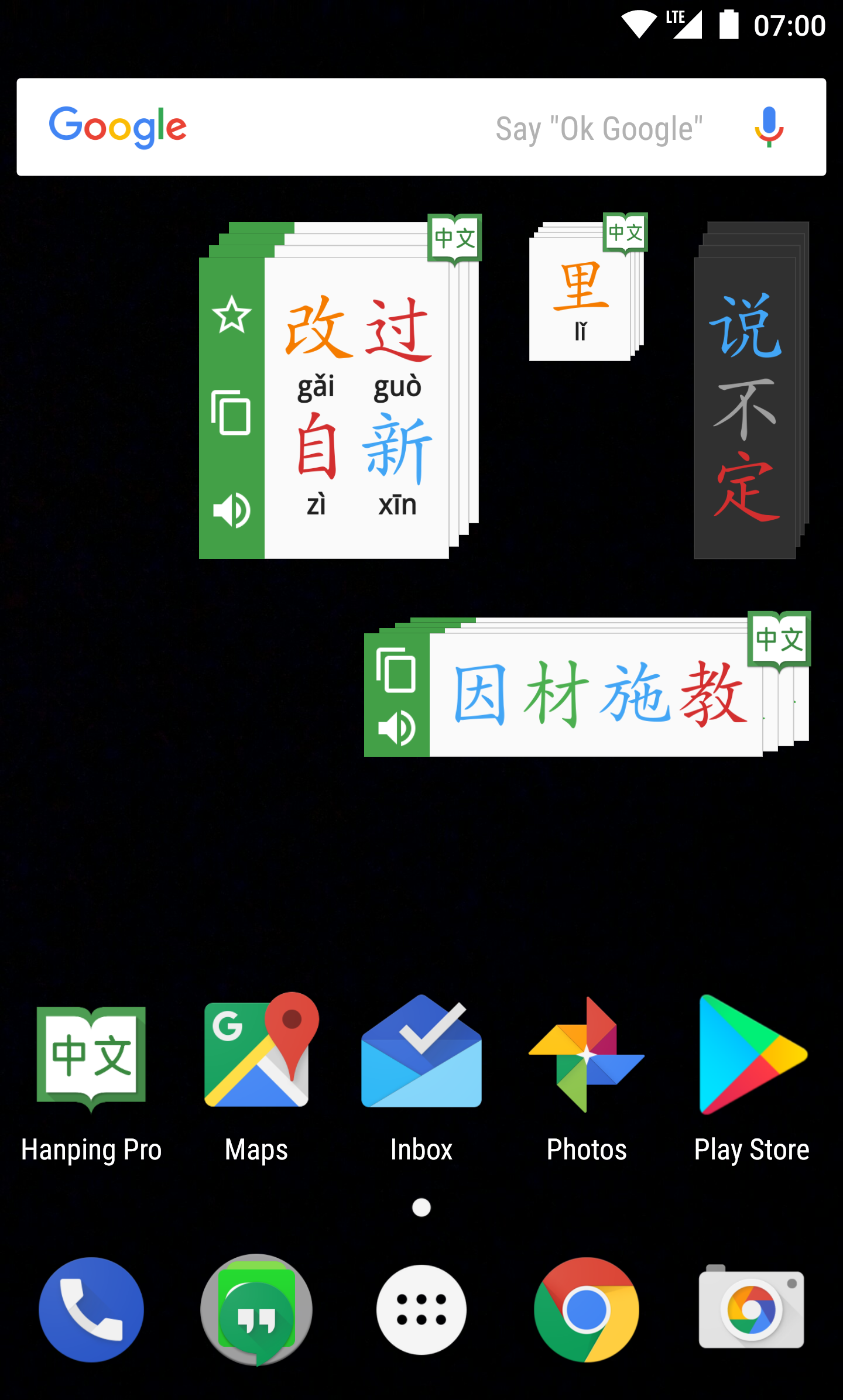Copy the 改过自新 flashcard text
Screen dimensions: 843x1400
[232, 413]
